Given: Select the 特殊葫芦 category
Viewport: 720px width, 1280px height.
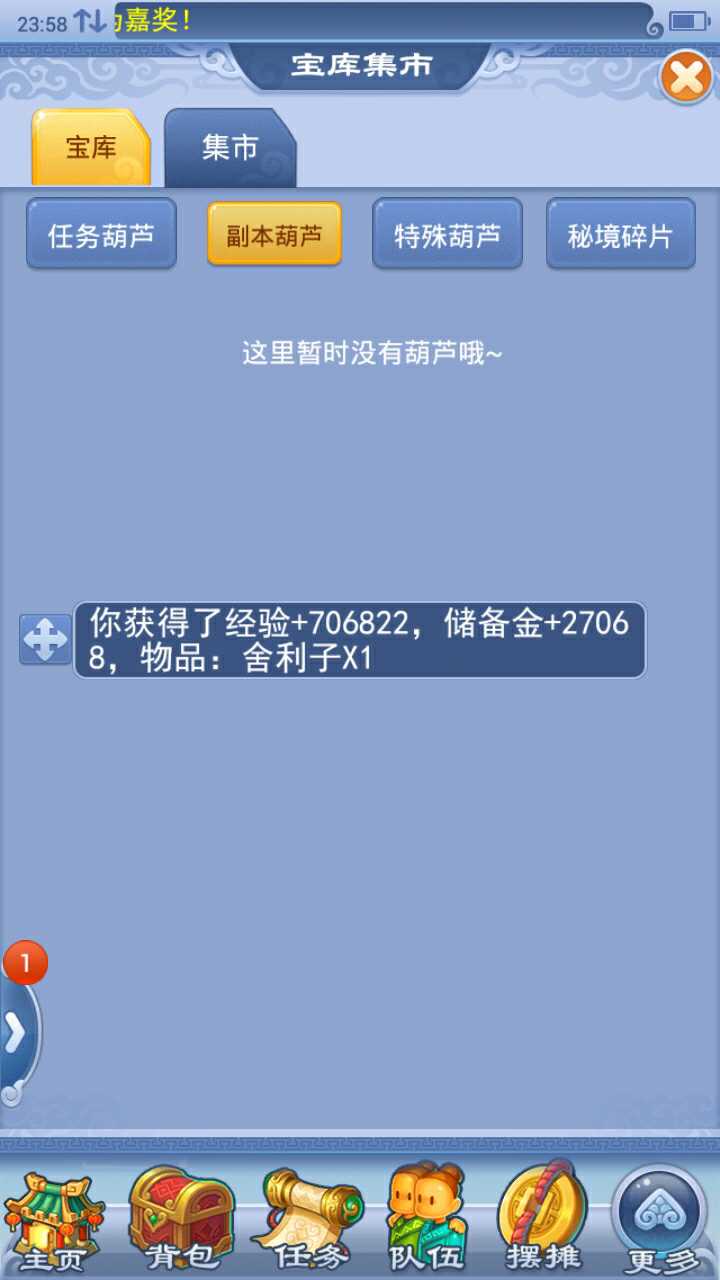Looking at the screenshot, I should click(x=447, y=235).
